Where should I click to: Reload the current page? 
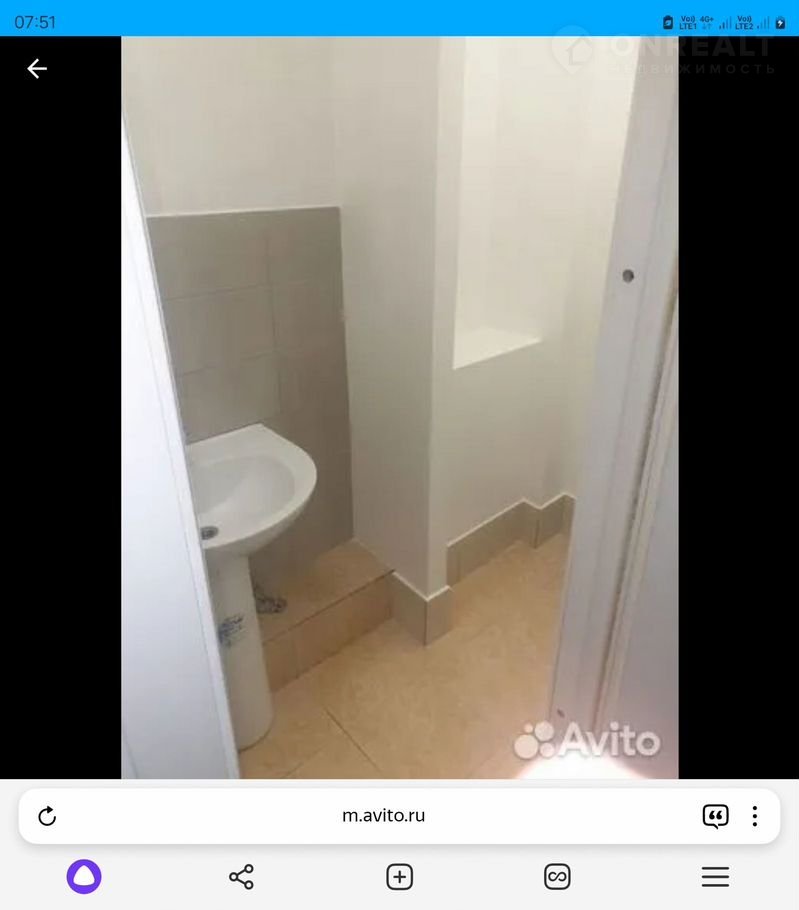[47, 816]
